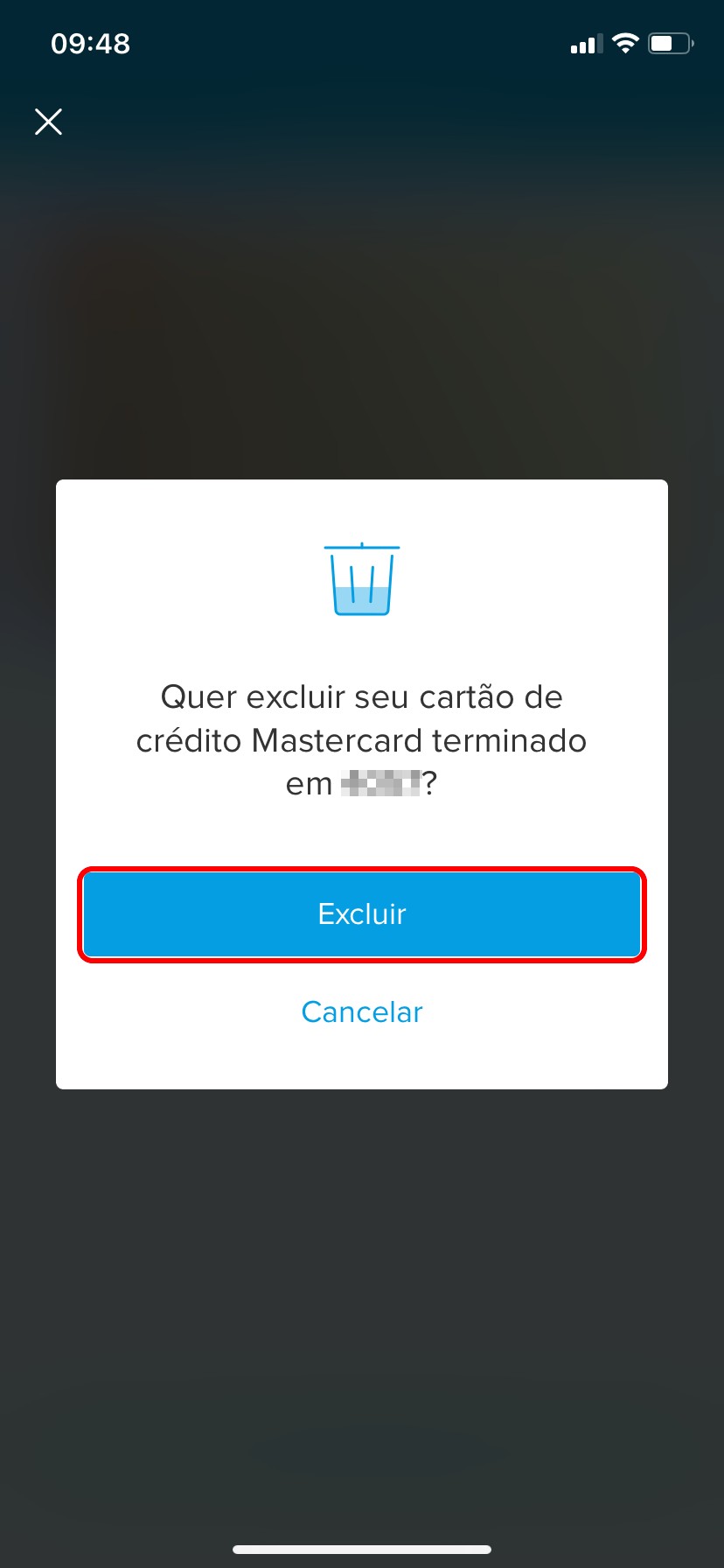Tap Cancelar to keep the card
The image size is (724, 1568).
[362, 1012]
